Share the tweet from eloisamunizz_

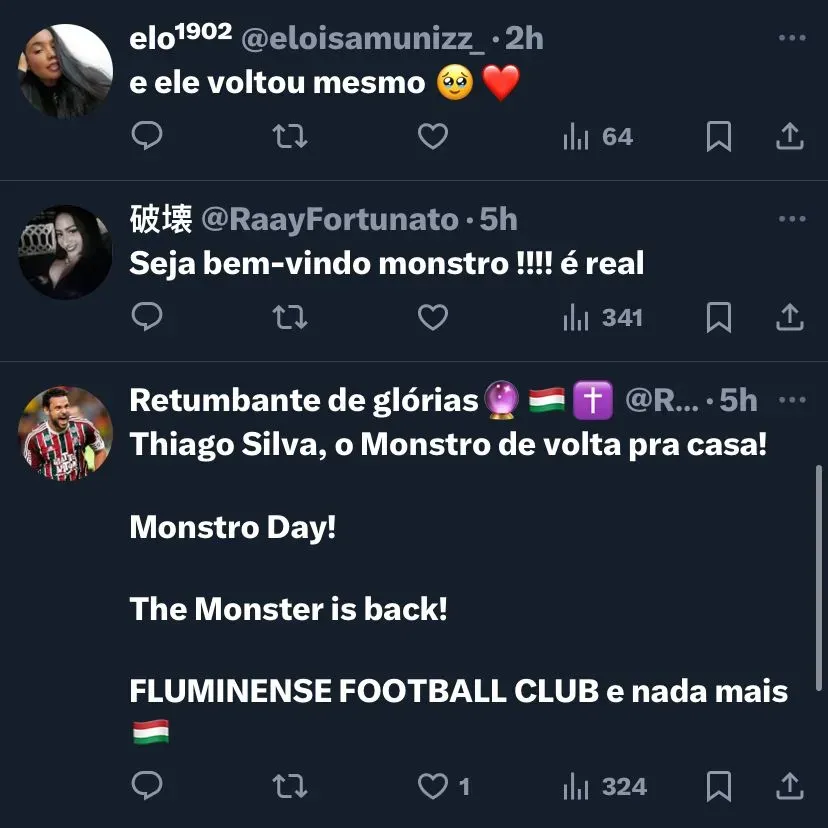click(790, 136)
